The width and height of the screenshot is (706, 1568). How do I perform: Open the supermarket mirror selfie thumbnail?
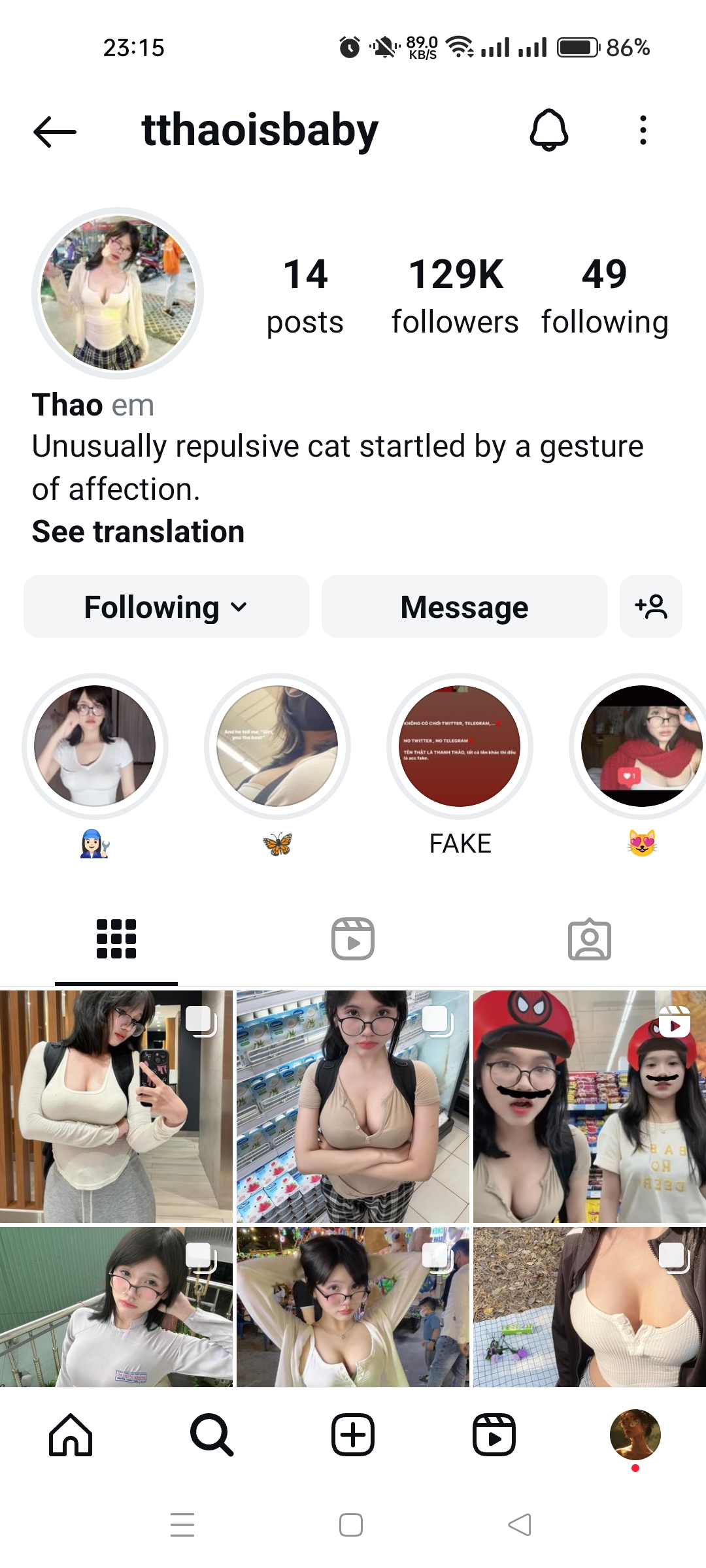(x=353, y=1111)
